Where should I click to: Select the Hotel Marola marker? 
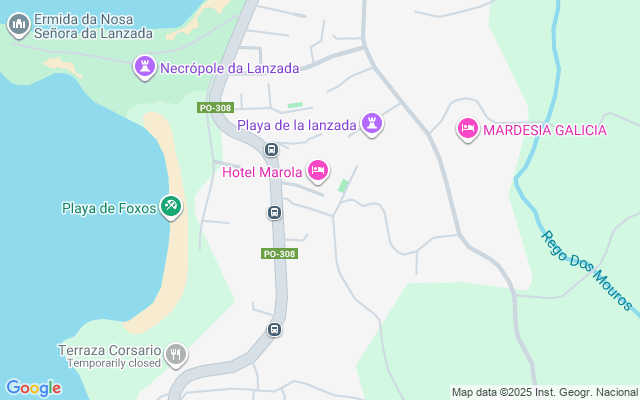[x=318, y=171]
